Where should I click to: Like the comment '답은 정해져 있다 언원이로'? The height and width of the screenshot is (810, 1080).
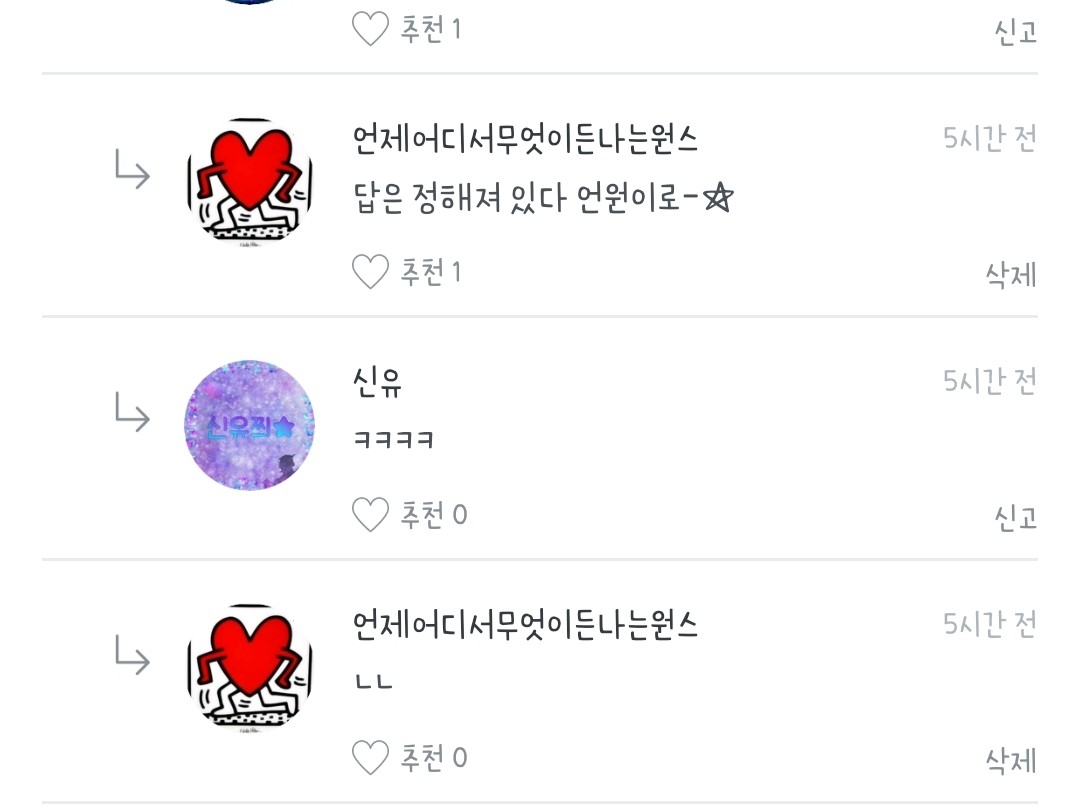tap(370, 272)
